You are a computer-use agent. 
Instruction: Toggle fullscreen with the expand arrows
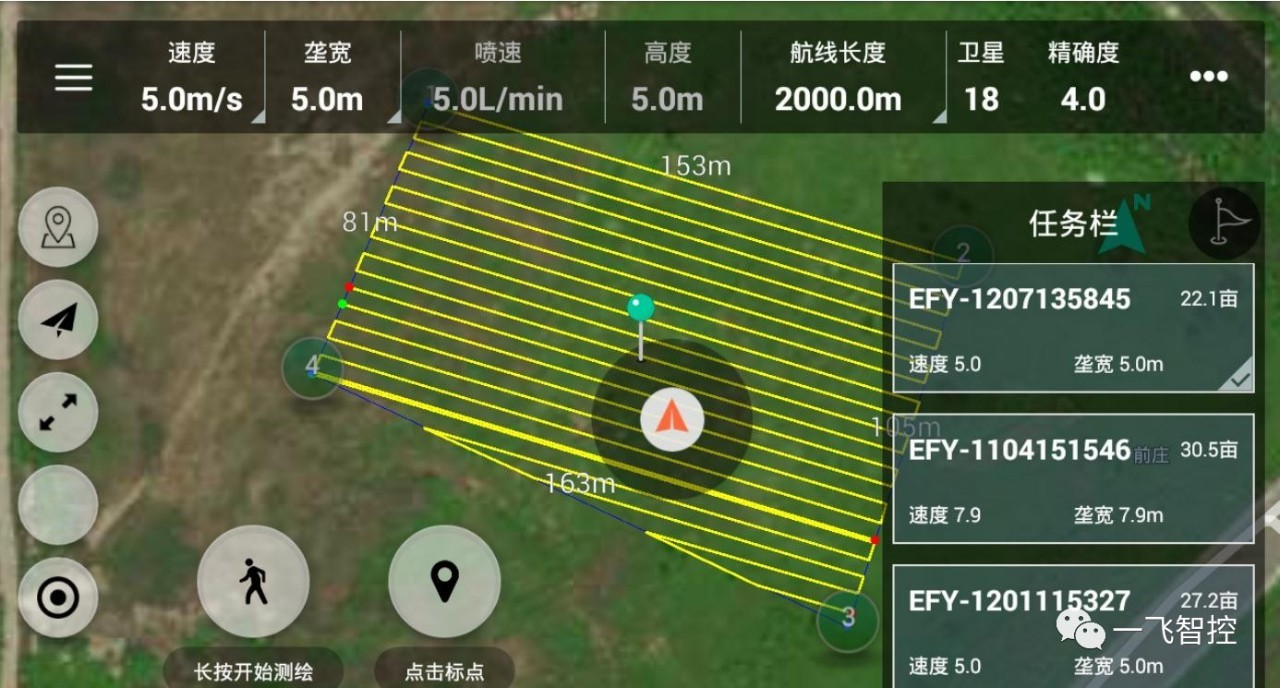[58, 412]
